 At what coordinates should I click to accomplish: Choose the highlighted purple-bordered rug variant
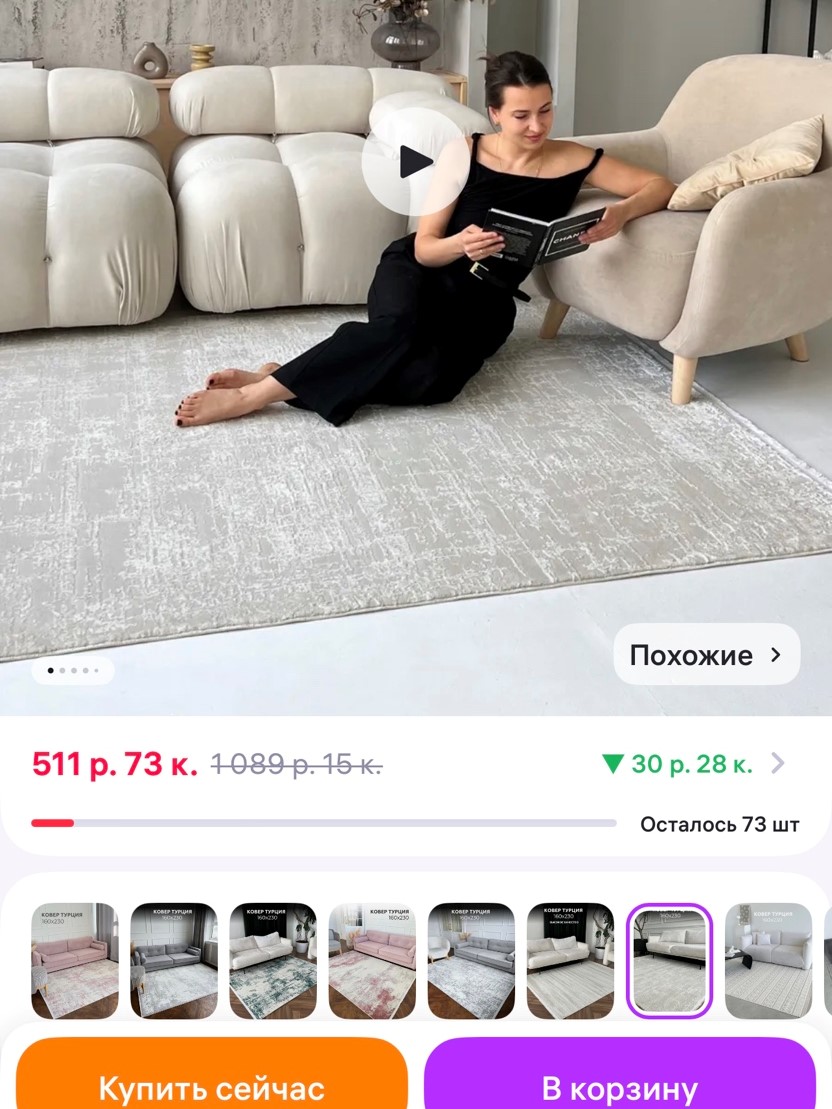point(669,961)
